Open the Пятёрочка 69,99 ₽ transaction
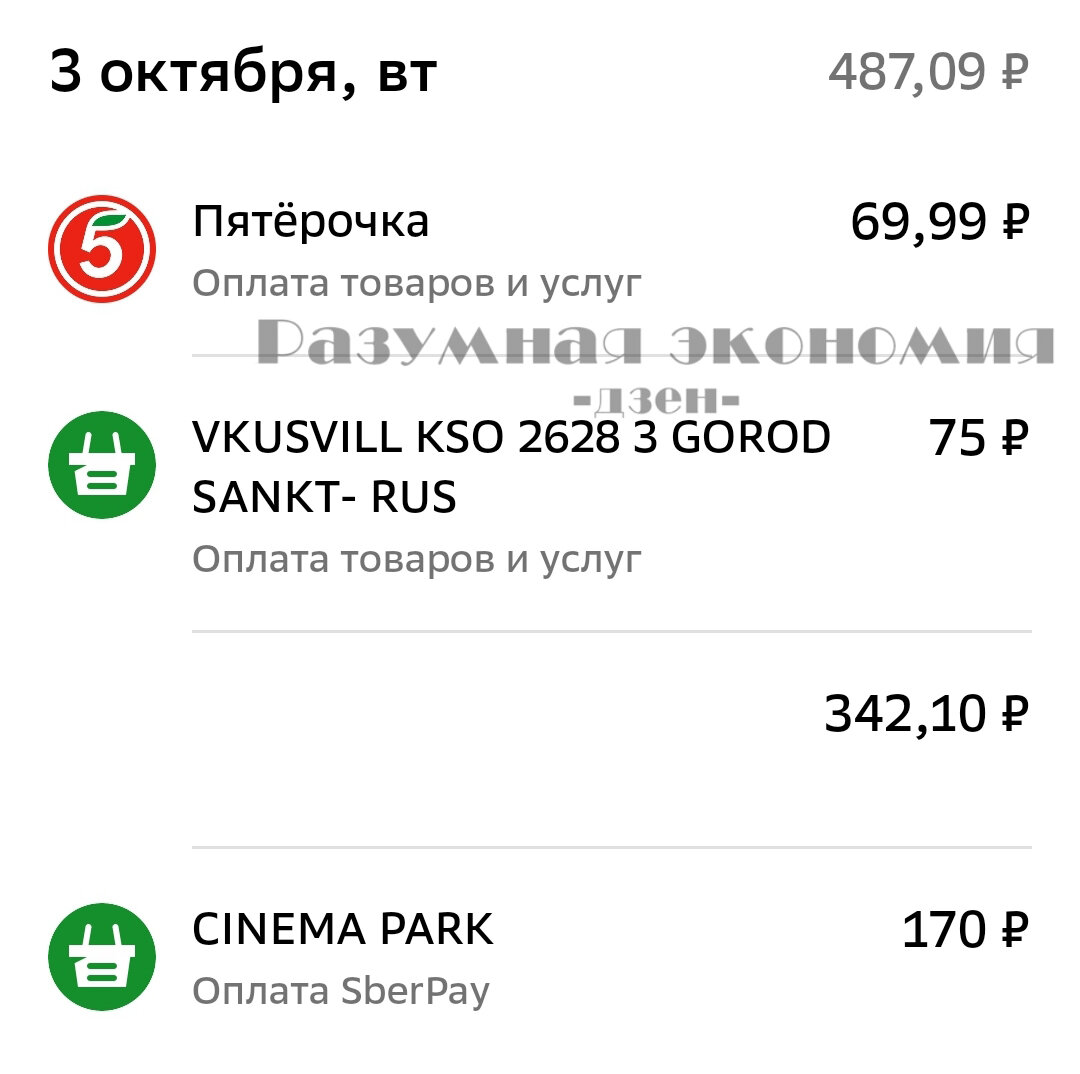 (x=540, y=249)
